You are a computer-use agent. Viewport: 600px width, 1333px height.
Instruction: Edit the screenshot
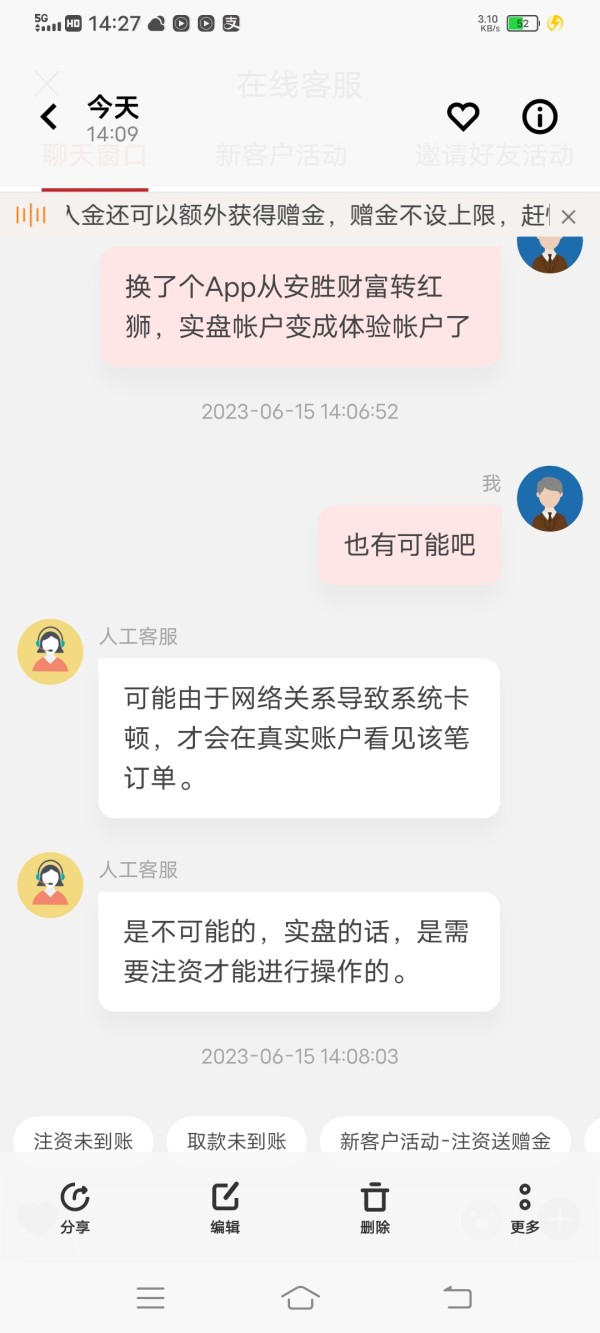coord(225,1208)
